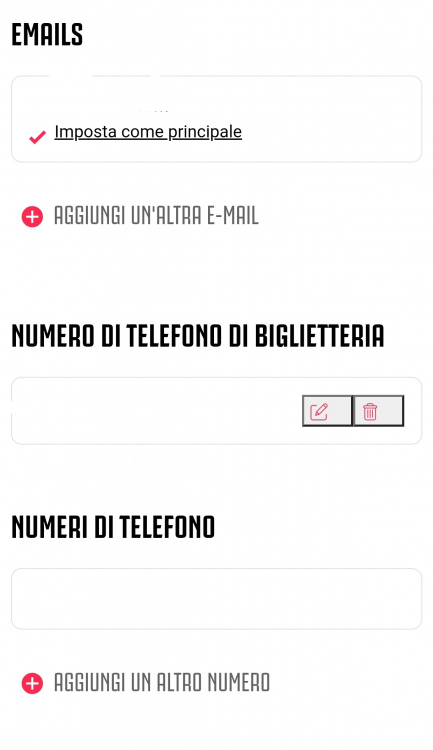Viewport: 433px width, 750px height.
Task: Select Aggiungi un altro numero
Action: 146,683
